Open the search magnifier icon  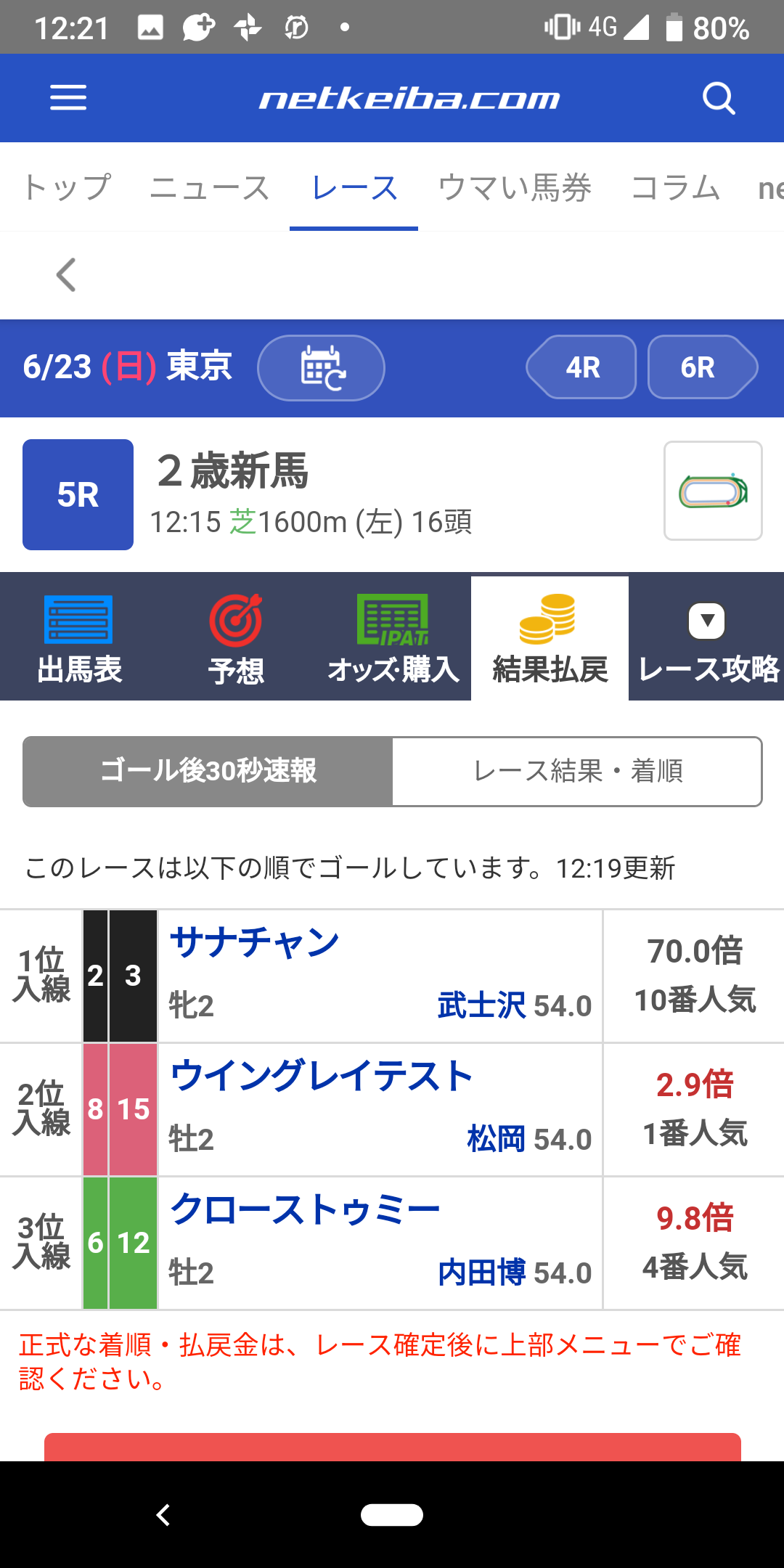click(719, 98)
